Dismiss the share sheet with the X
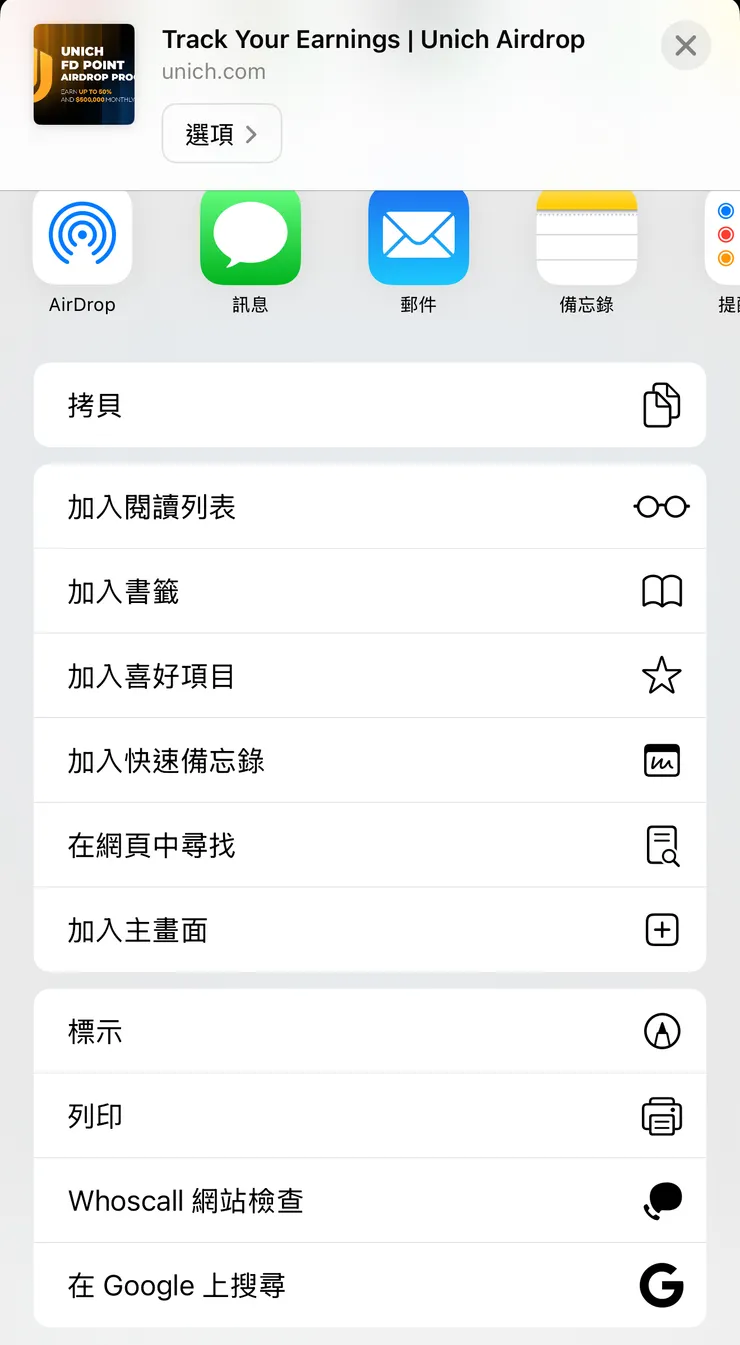Image resolution: width=740 pixels, height=1345 pixels. 685,45
